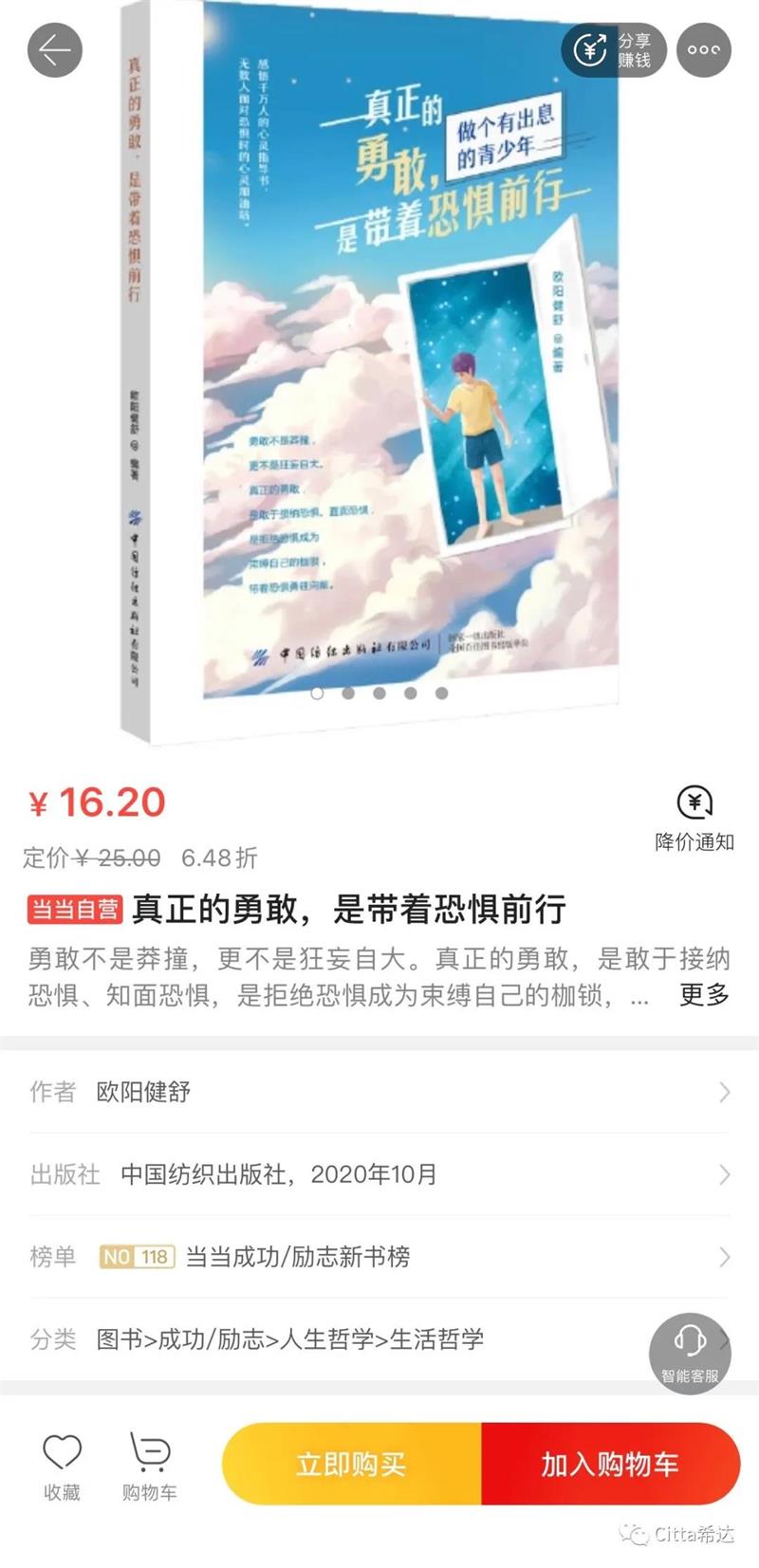Enable 降价通知 price drop alert
The width and height of the screenshot is (759, 1568).
(x=694, y=818)
